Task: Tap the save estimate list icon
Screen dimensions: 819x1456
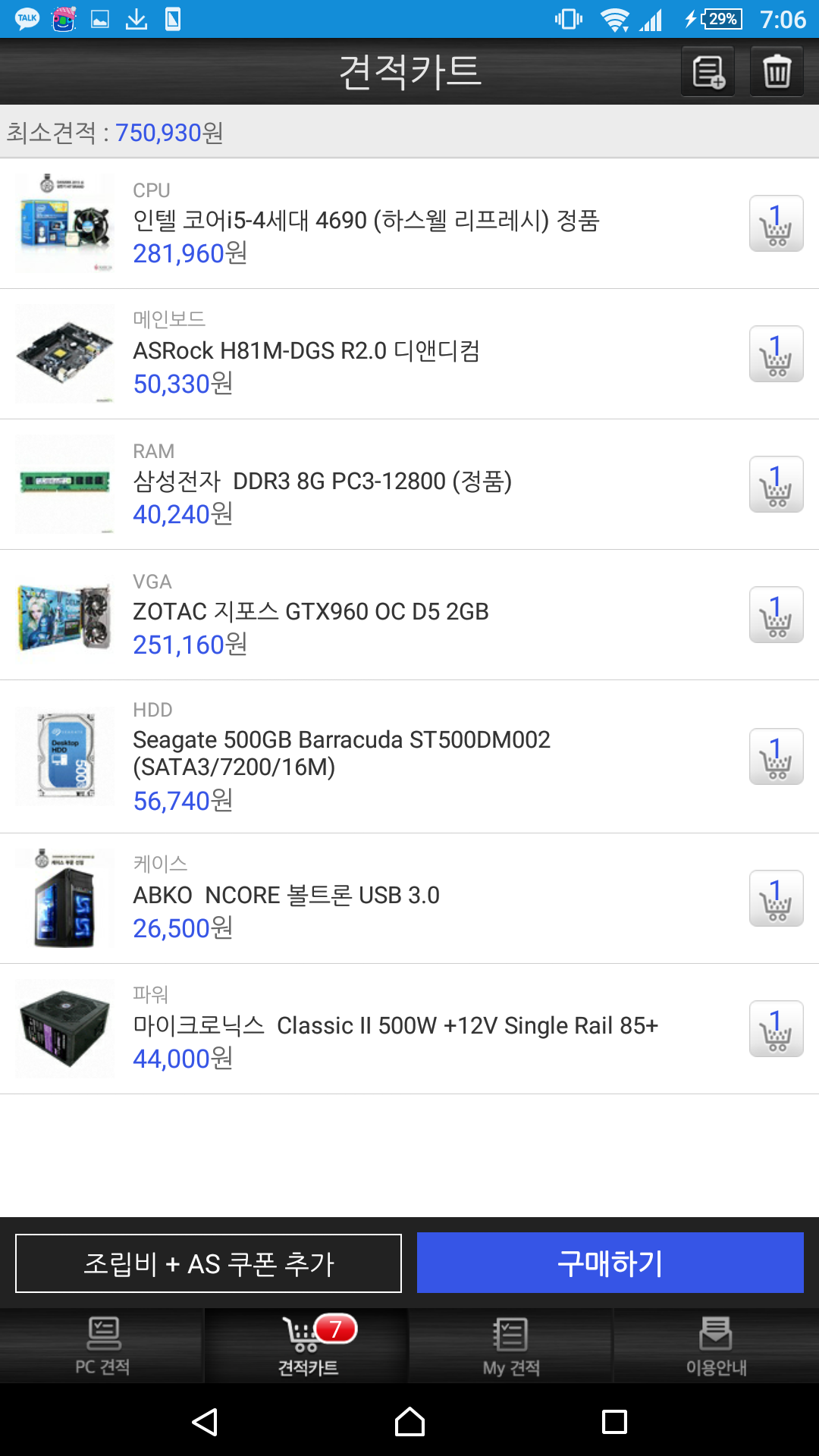Action: tap(708, 72)
